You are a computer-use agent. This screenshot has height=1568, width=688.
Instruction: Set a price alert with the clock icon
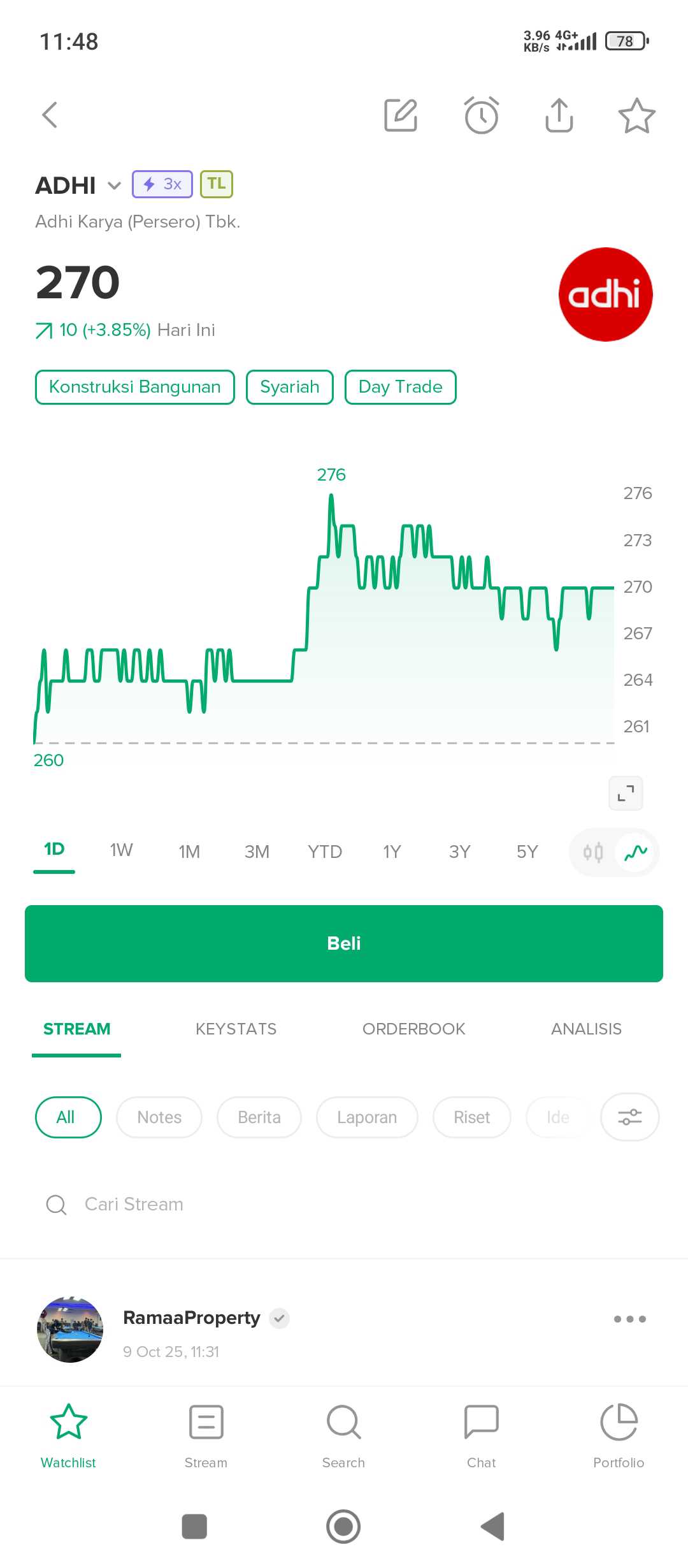click(x=481, y=115)
